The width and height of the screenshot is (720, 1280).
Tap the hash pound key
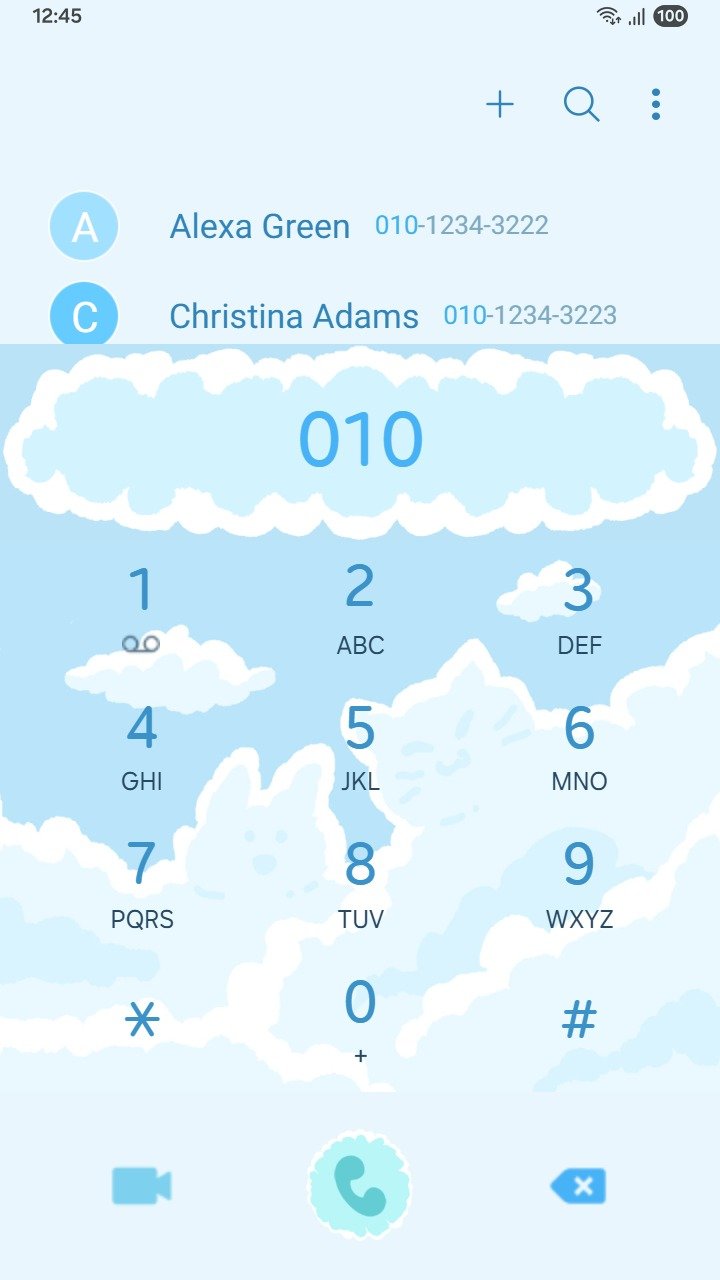579,1020
